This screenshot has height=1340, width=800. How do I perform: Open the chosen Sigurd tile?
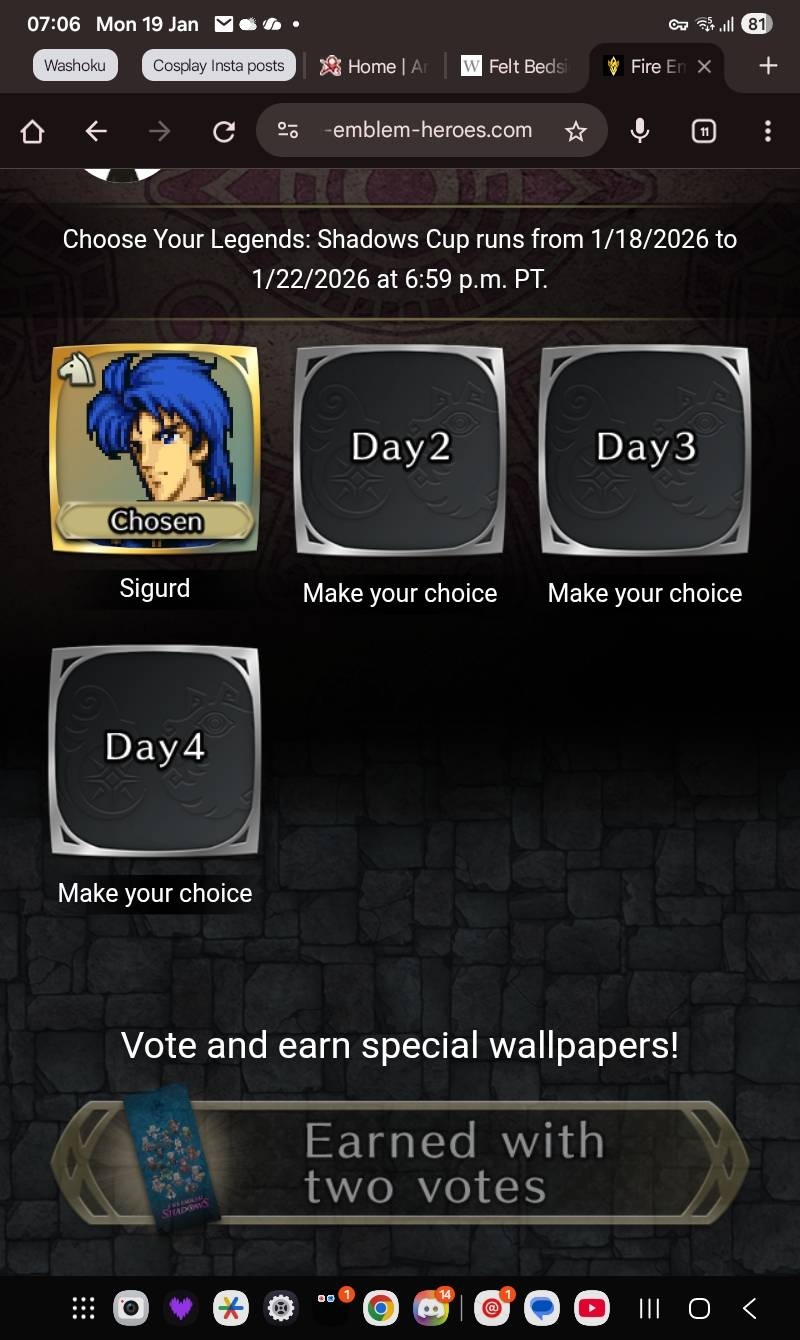pyautogui.click(x=155, y=450)
